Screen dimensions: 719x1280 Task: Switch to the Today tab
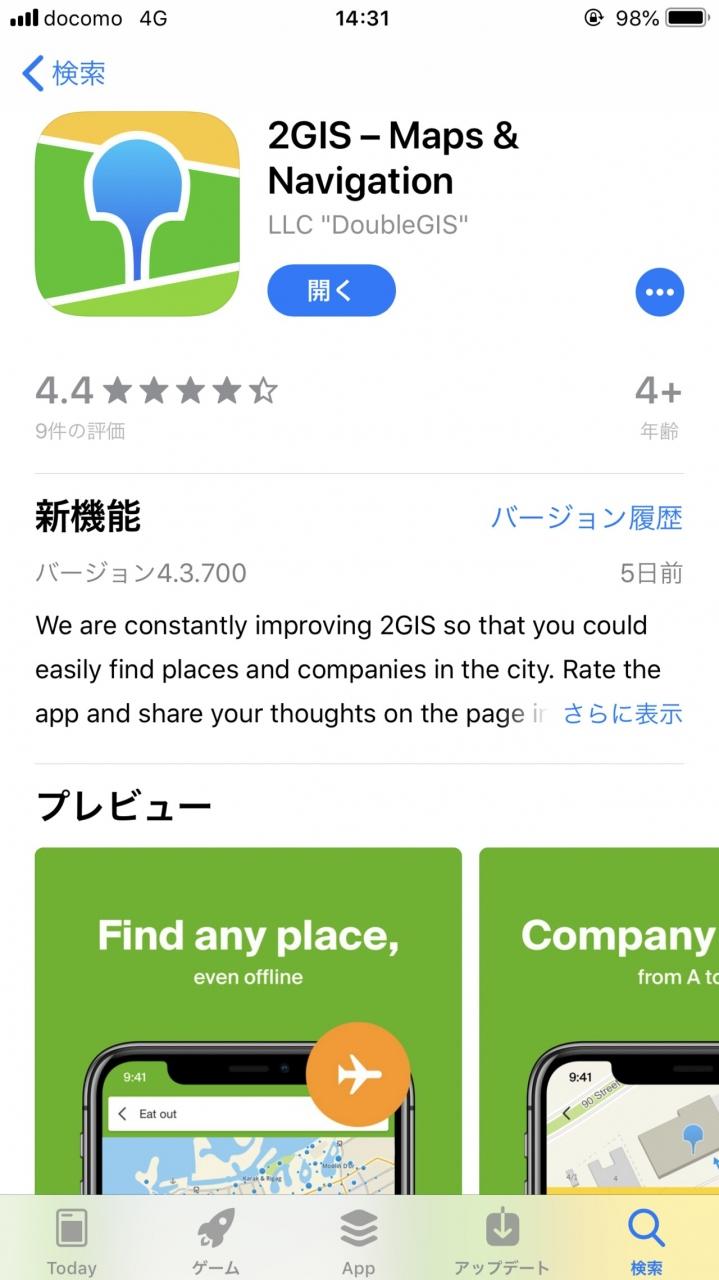[x=71, y=1241]
